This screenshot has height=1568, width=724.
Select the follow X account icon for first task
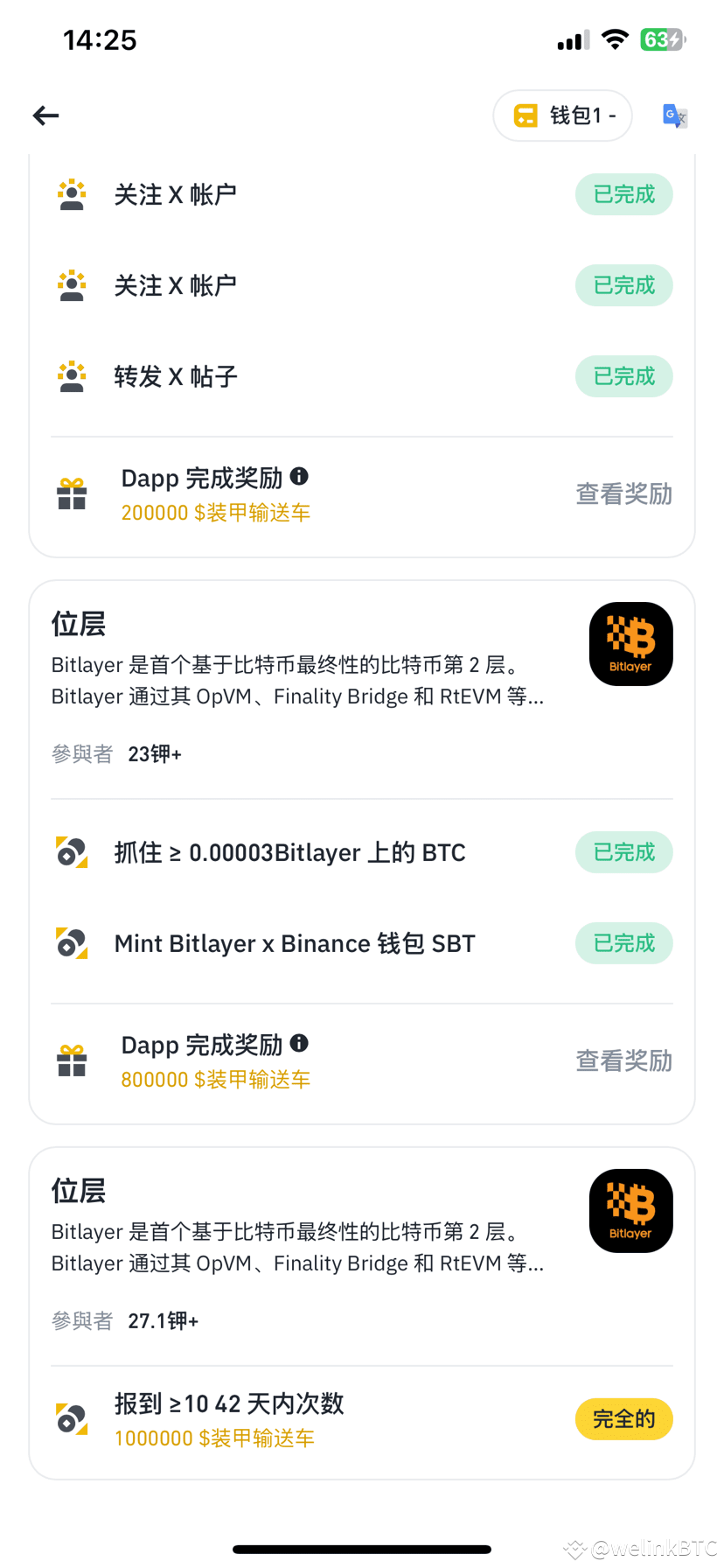(x=71, y=194)
